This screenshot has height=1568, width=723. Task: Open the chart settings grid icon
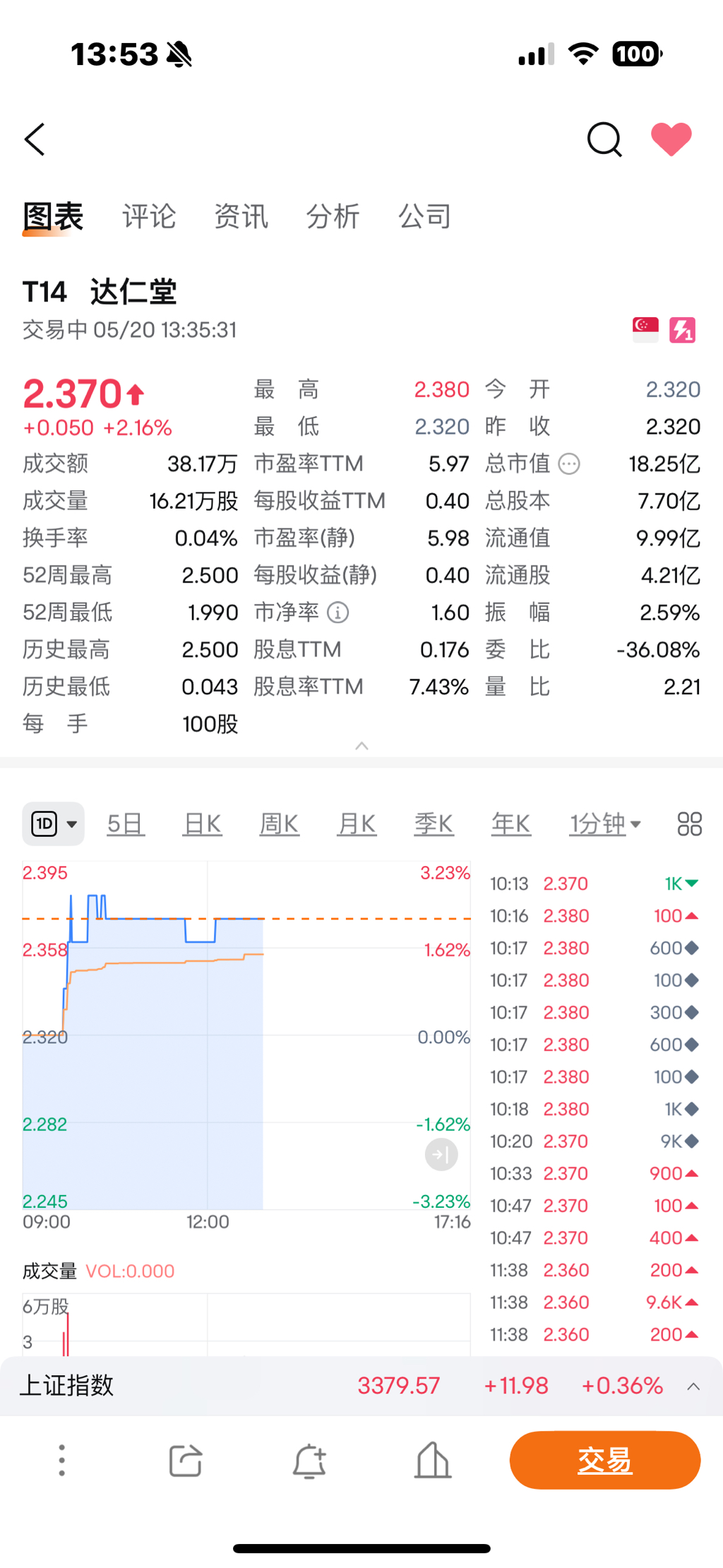pyautogui.click(x=689, y=824)
